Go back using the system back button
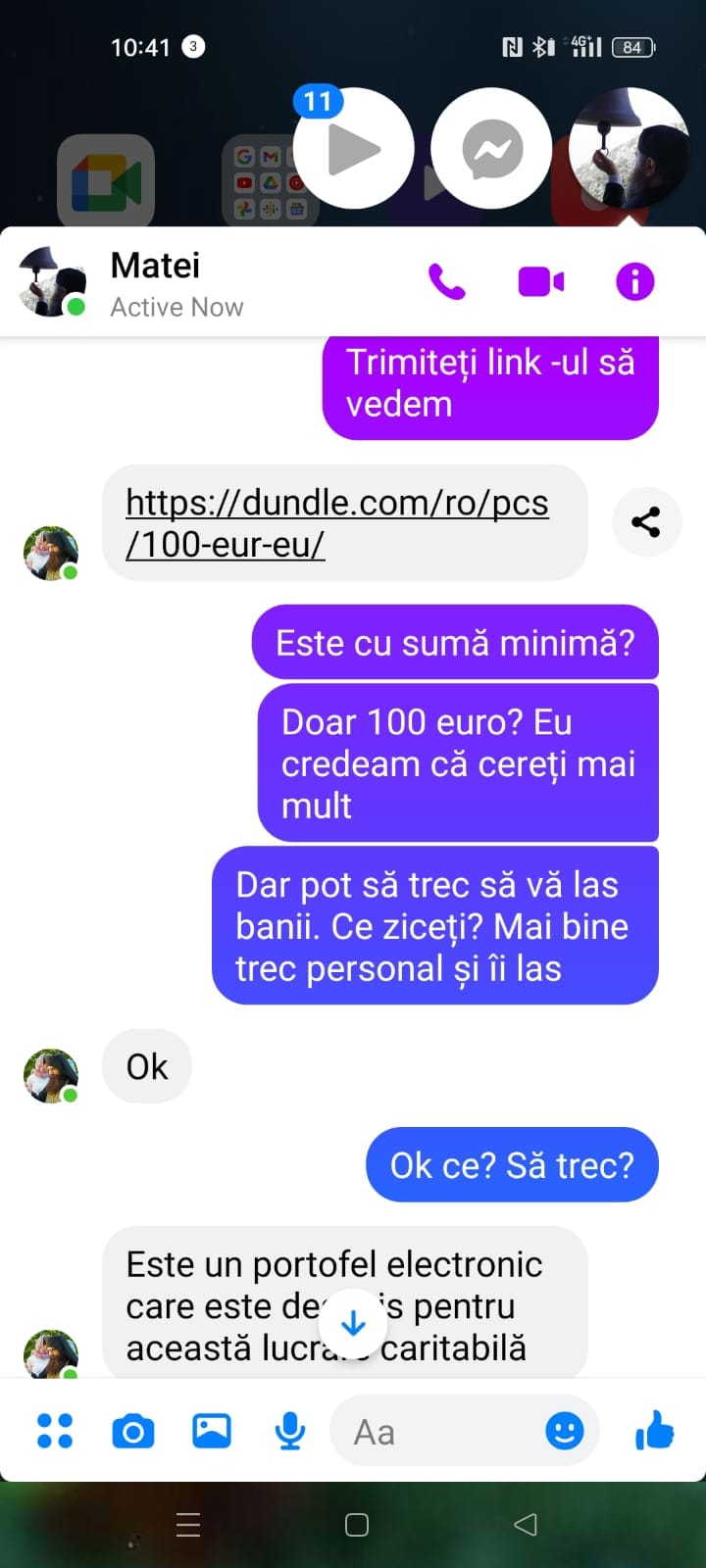The width and height of the screenshot is (706, 1568). point(526,1524)
